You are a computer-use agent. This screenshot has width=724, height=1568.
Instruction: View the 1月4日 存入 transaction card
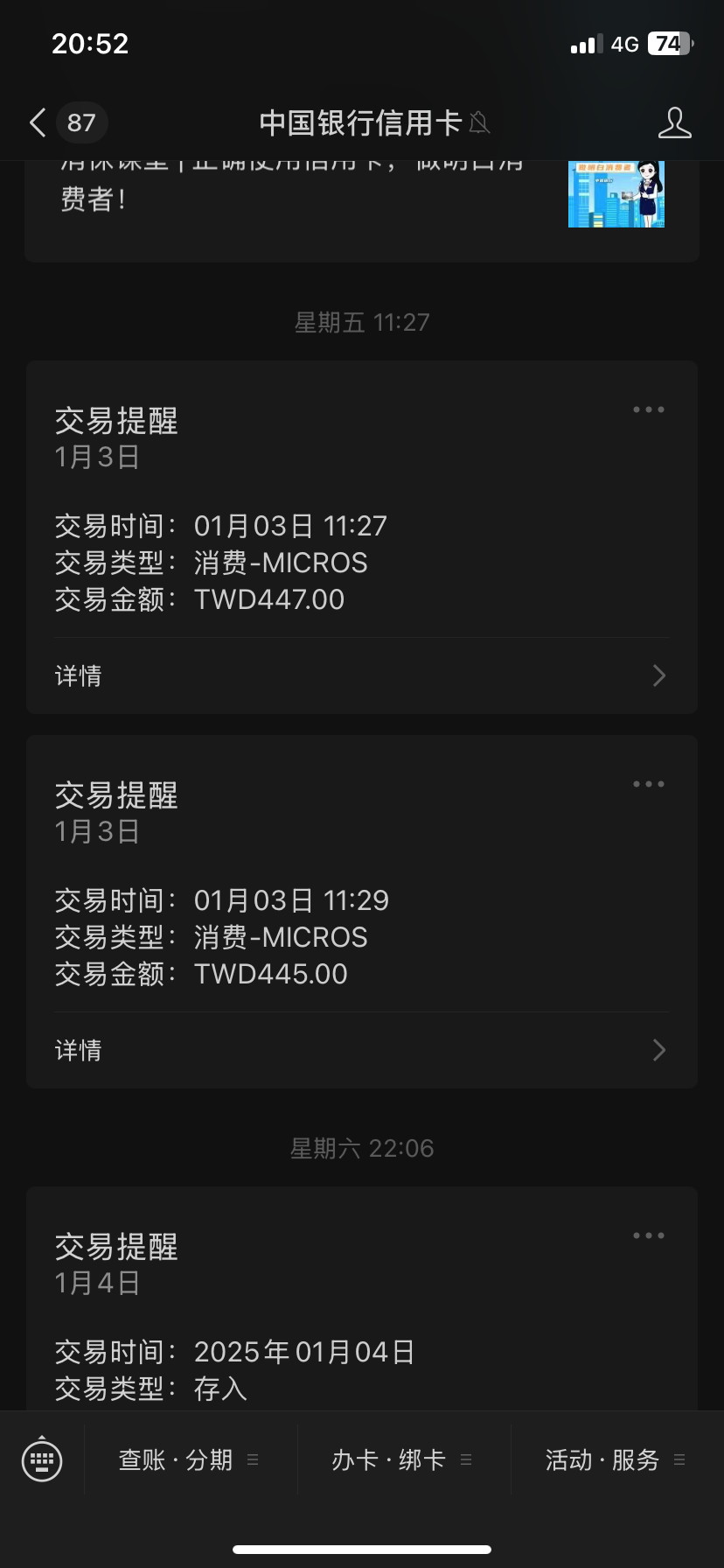coord(361,1312)
